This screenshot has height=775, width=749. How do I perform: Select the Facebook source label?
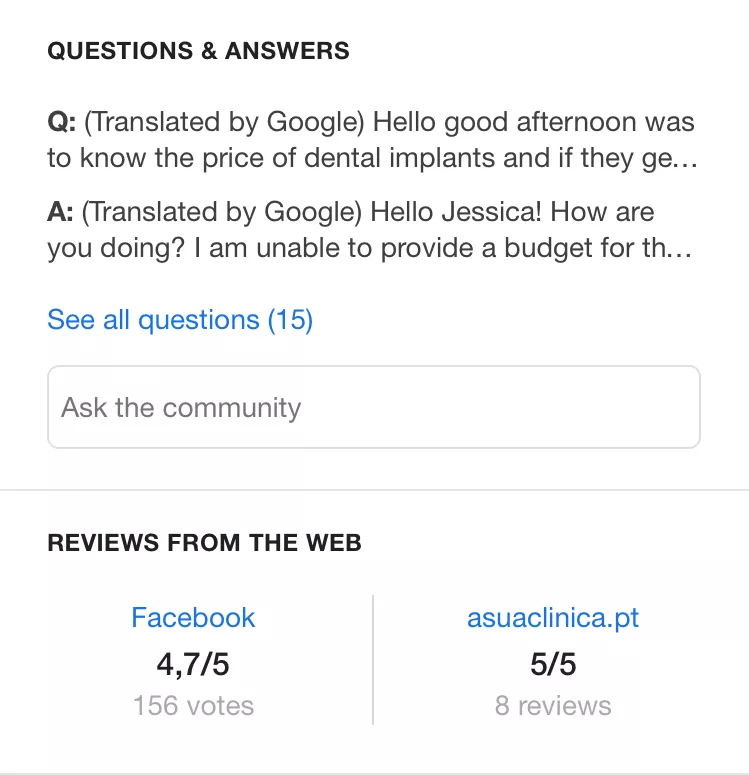(x=192, y=618)
